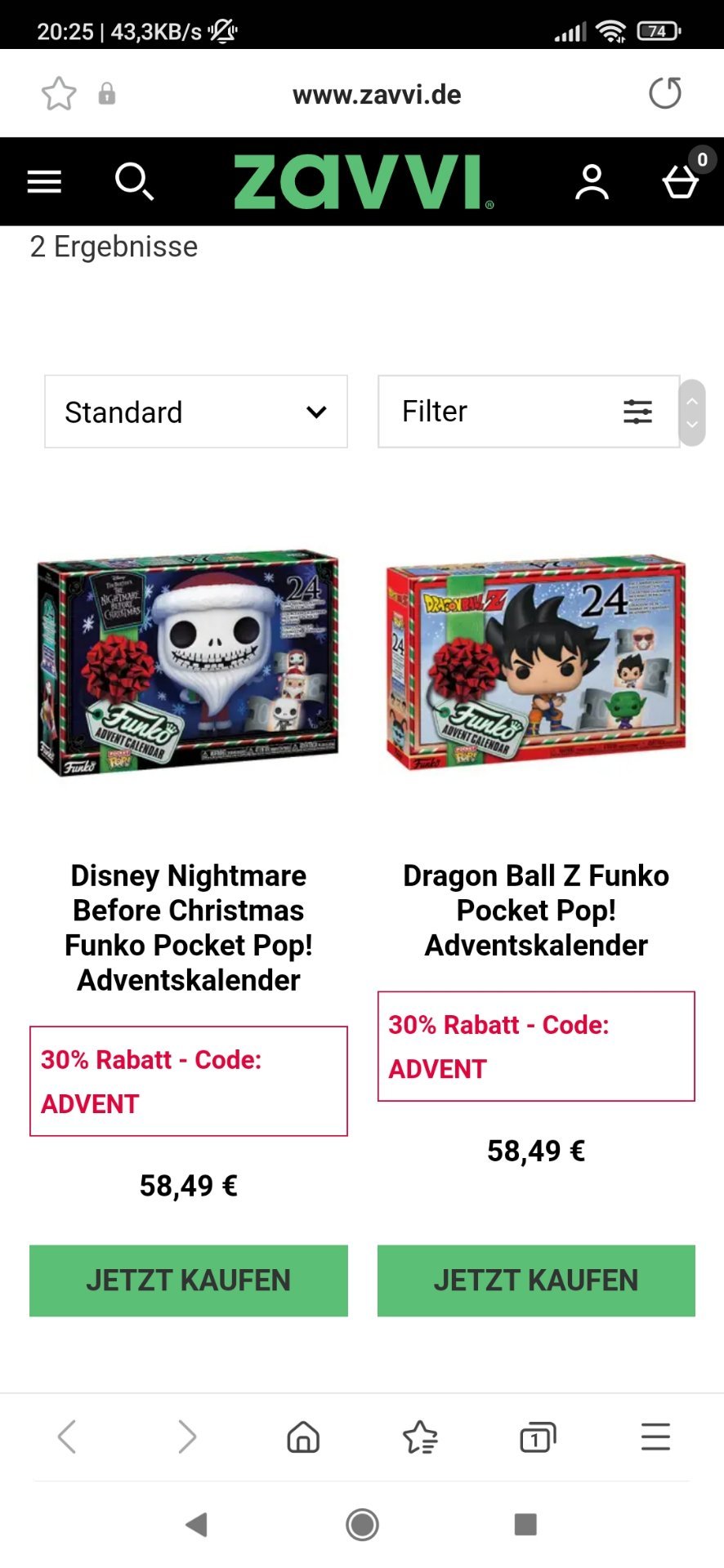Open the Dragon Ball Z calendar image
The image size is (724, 1568).
click(x=536, y=663)
